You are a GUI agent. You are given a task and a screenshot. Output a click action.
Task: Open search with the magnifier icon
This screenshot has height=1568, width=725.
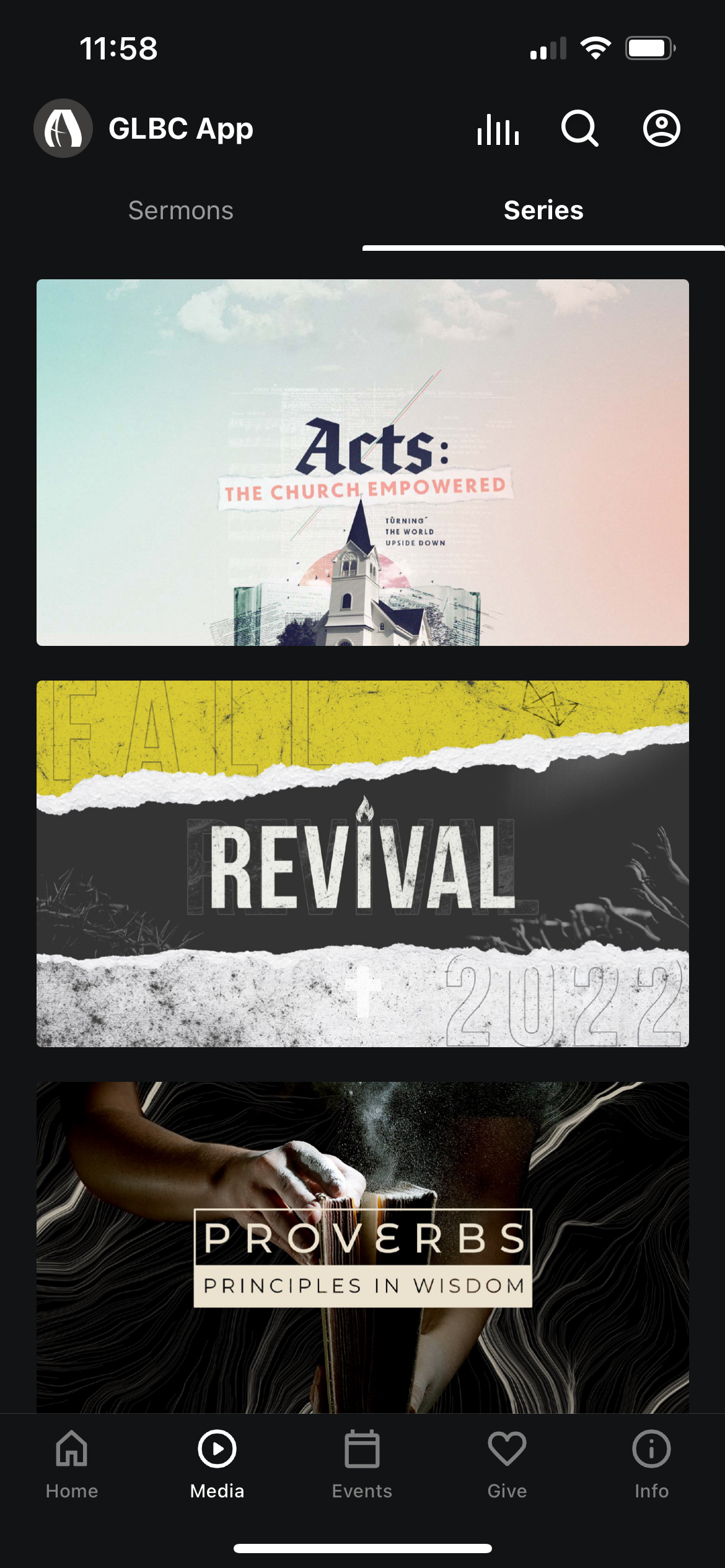tap(580, 129)
